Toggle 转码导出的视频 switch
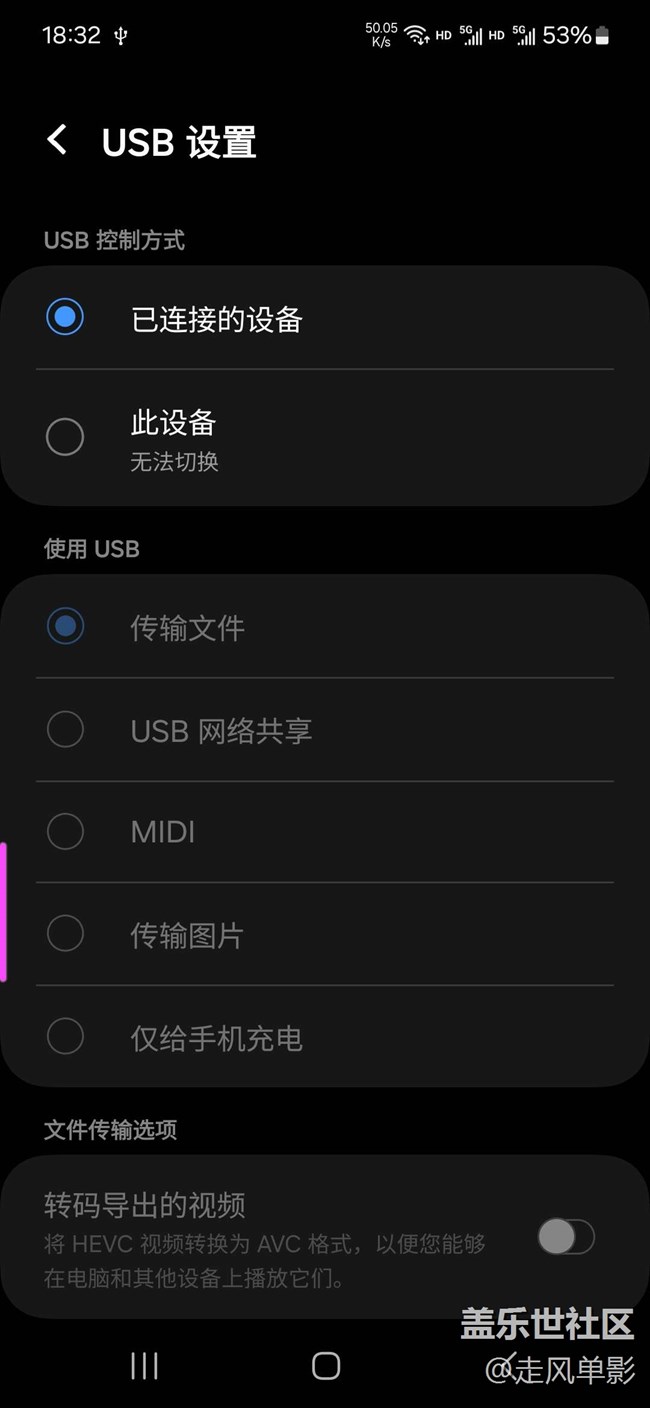The image size is (650, 1408). coord(566,1237)
